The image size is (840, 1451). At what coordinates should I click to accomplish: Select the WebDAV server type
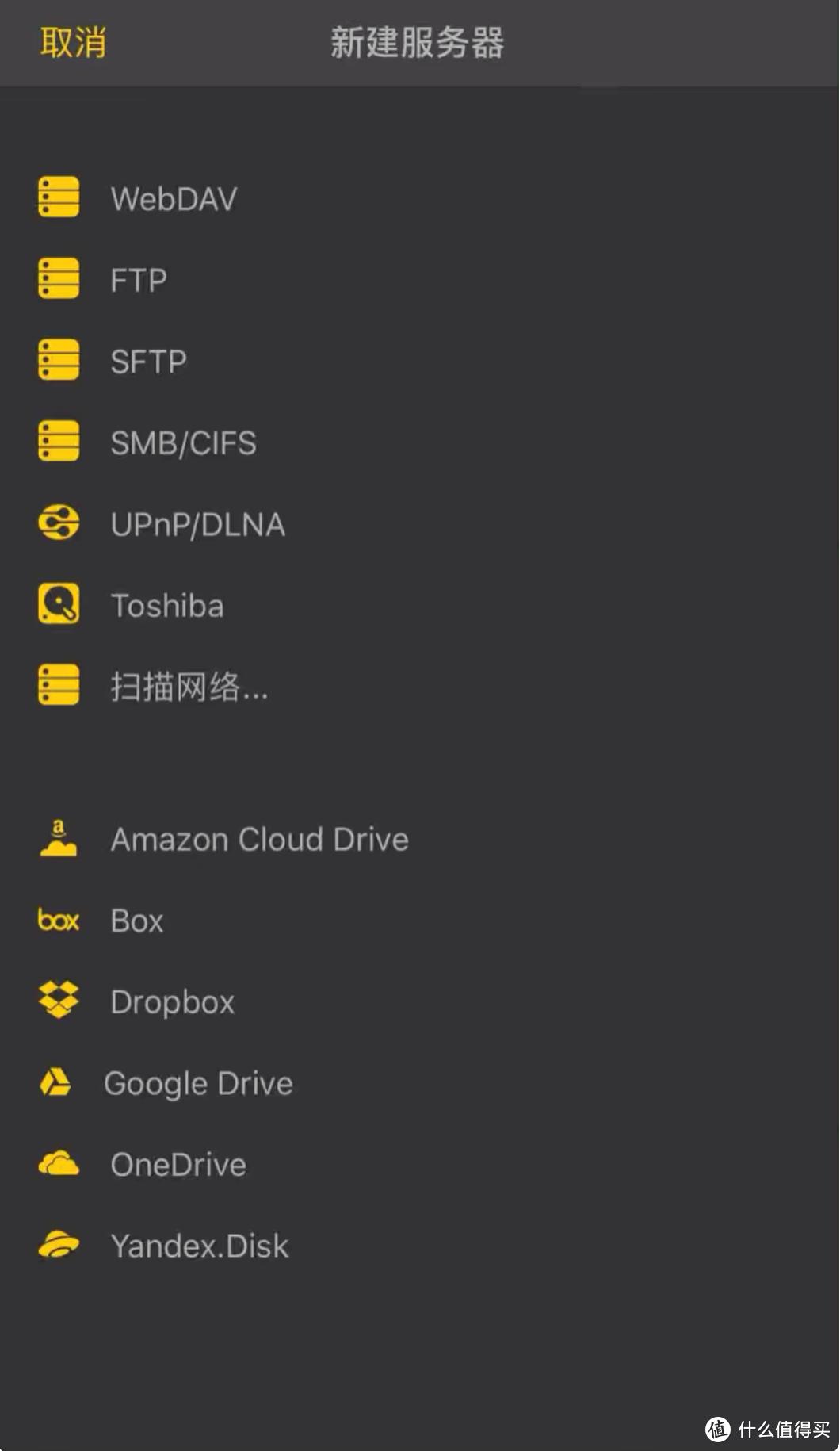point(174,198)
